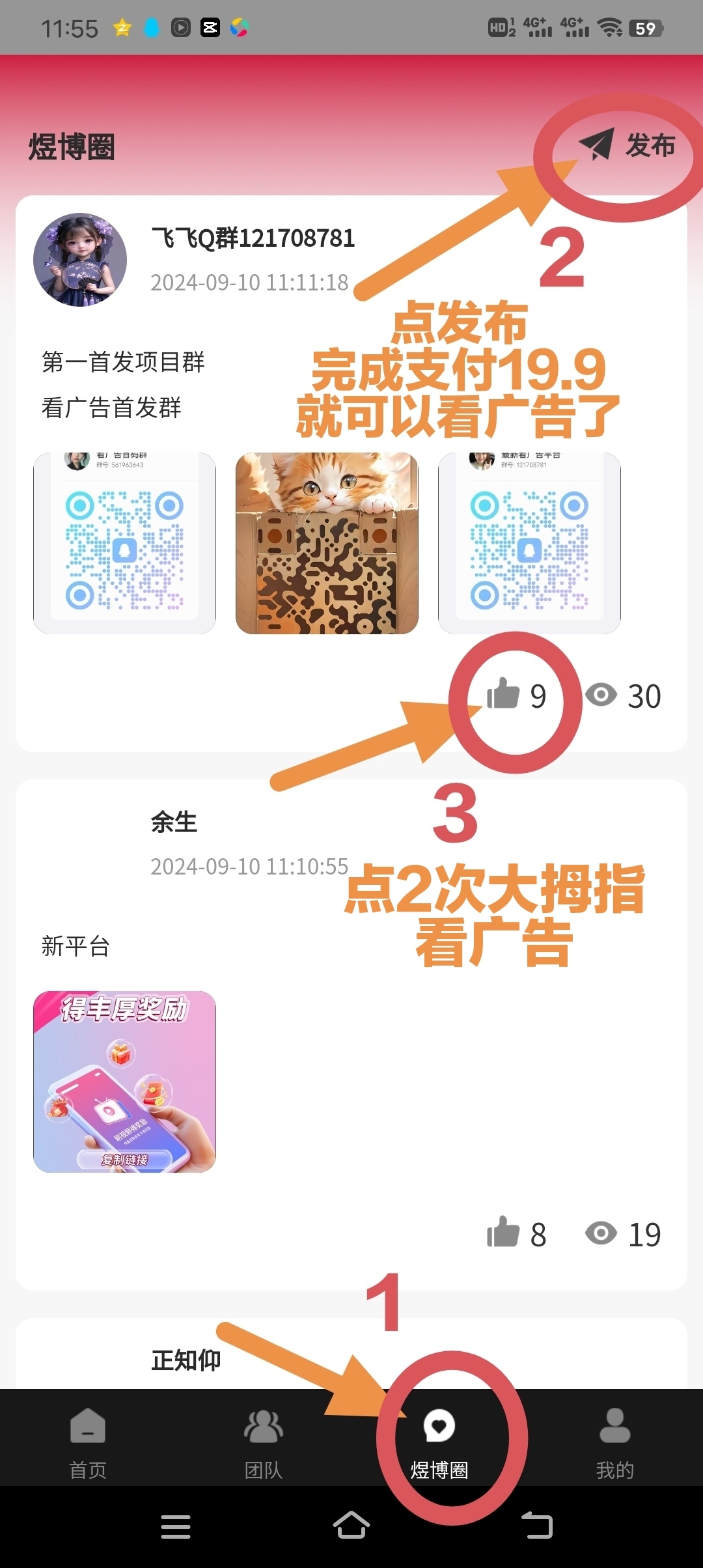Viewport: 703px width, 1568px height.
Task: View 飞飞Q群121708781's profile avatar
Action: point(80,259)
